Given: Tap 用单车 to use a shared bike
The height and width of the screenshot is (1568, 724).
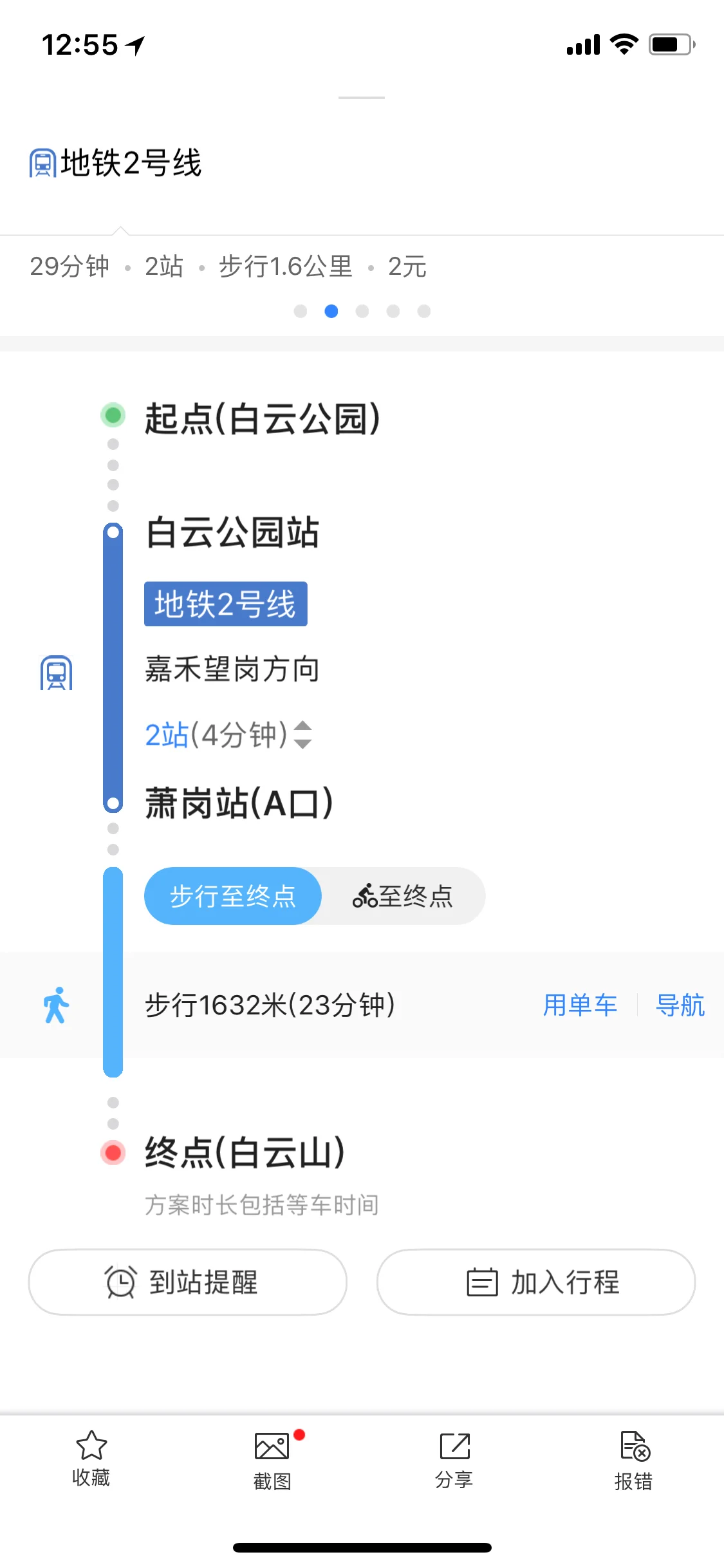Looking at the screenshot, I should [x=579, y=1005].
